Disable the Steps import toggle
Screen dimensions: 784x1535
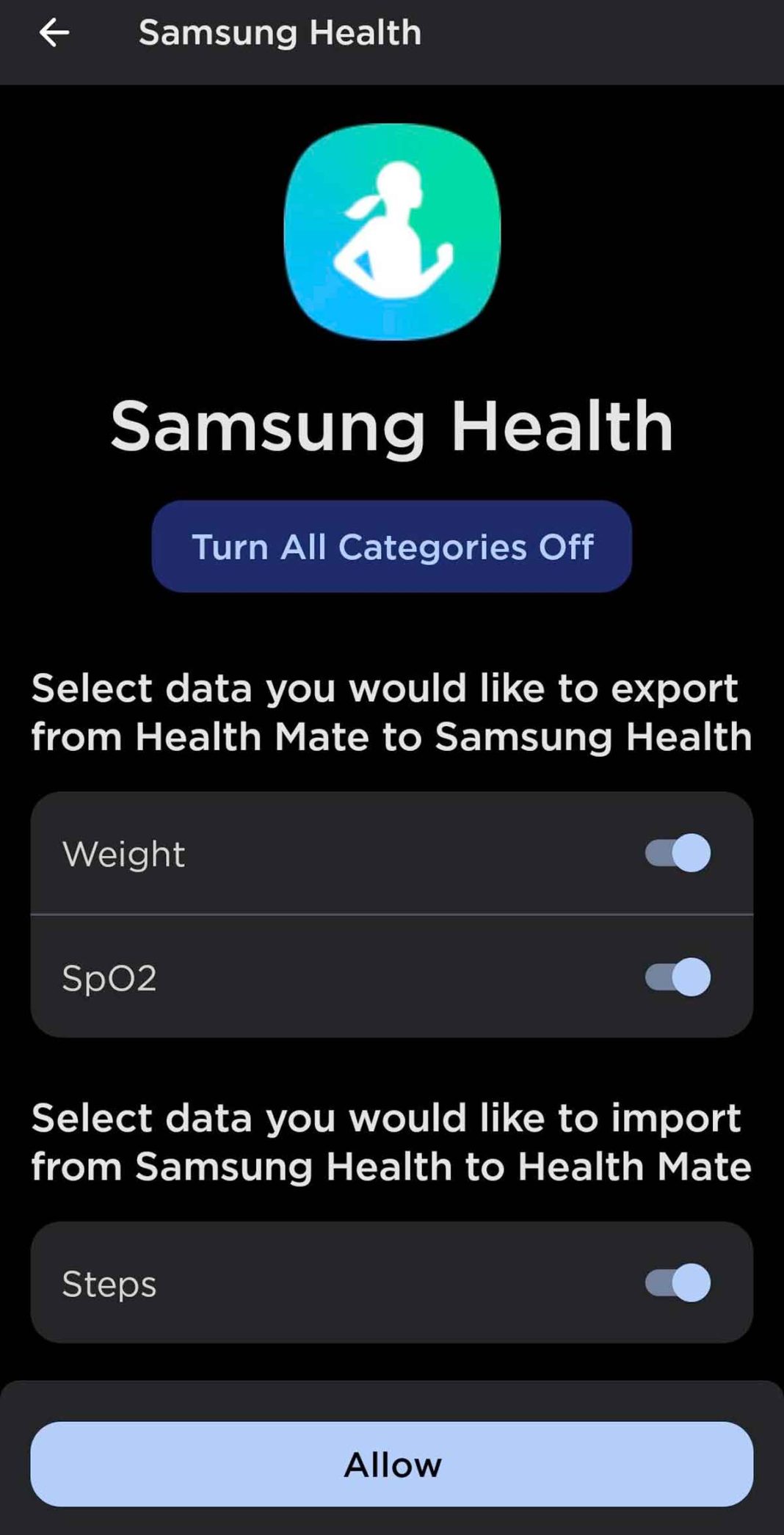coord(676,1283)
